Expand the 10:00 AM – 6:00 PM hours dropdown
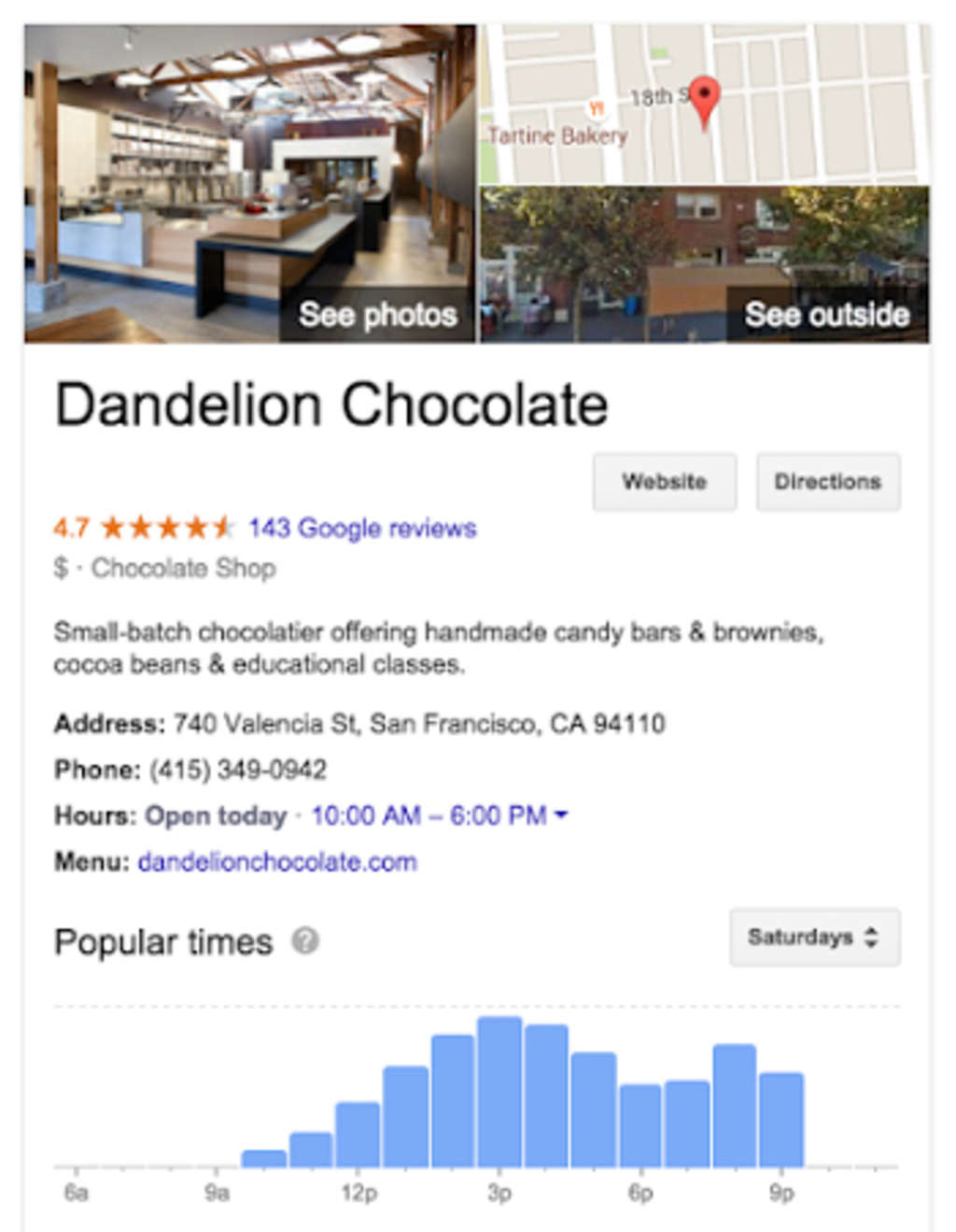 point(439,815)
